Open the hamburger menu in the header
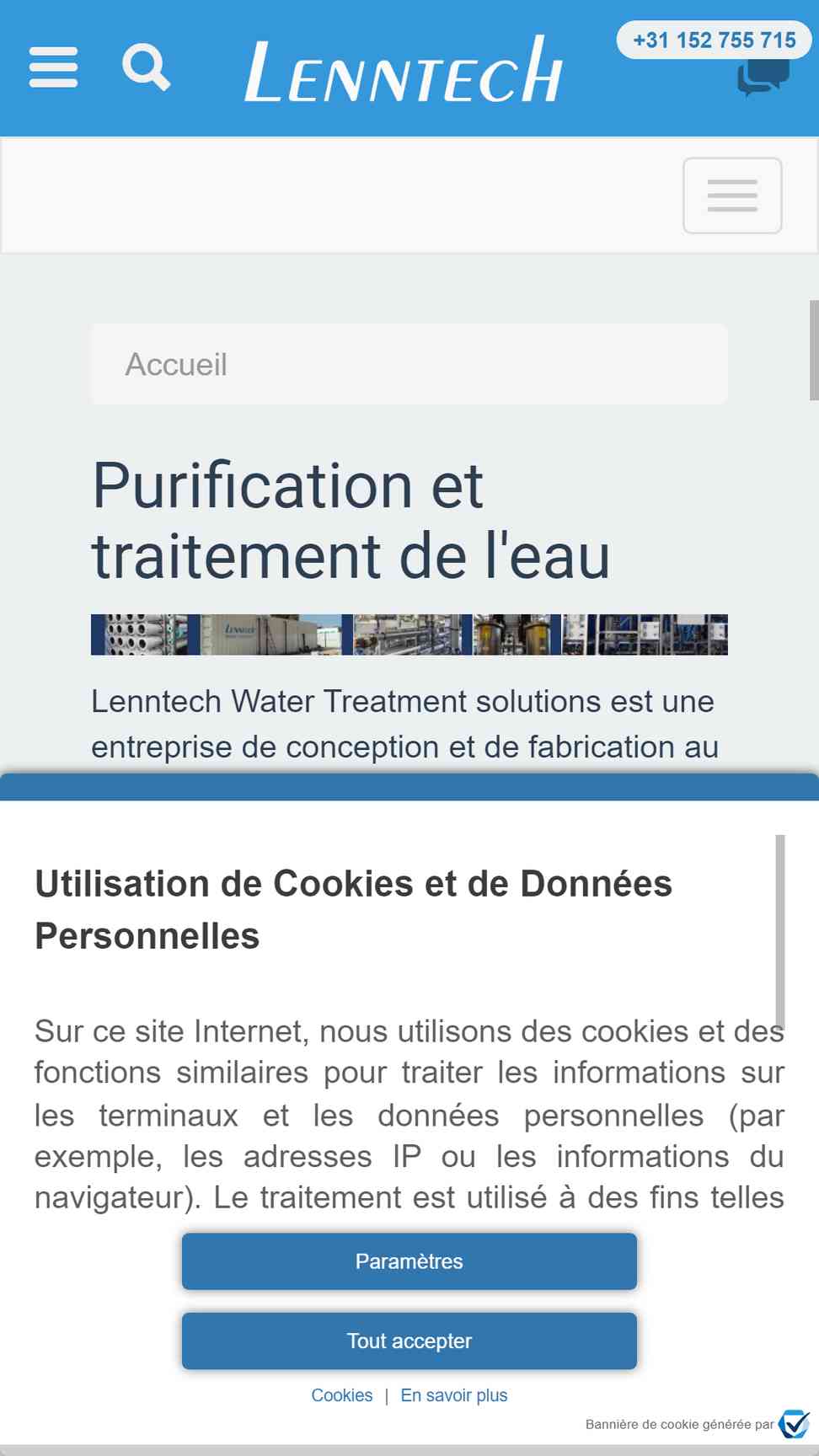 [x=53, y=67]
